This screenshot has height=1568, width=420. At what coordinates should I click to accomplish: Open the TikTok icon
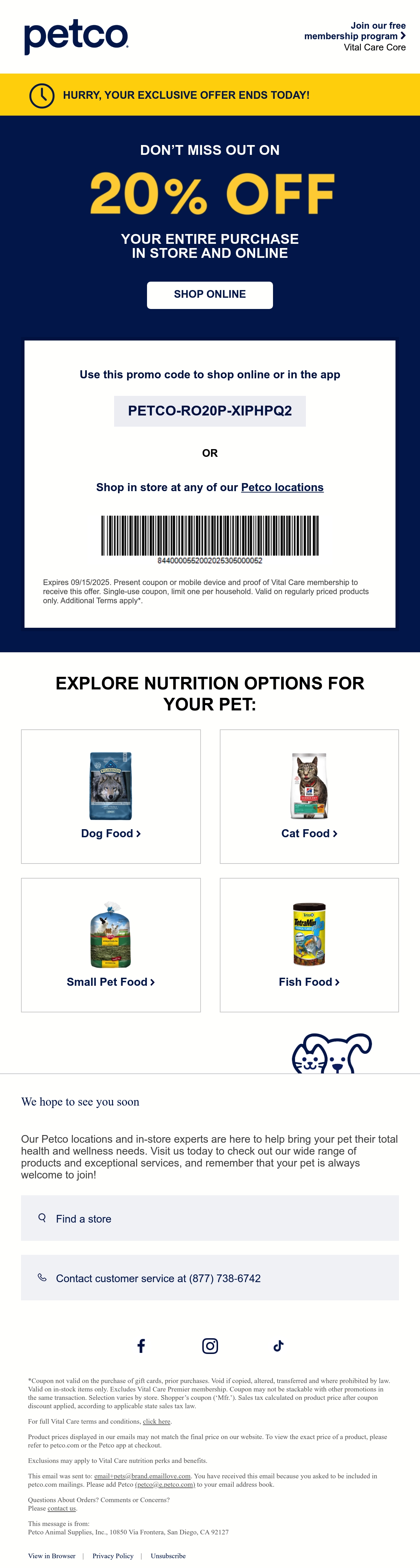pyautogui.click(x=278, y=1346)
